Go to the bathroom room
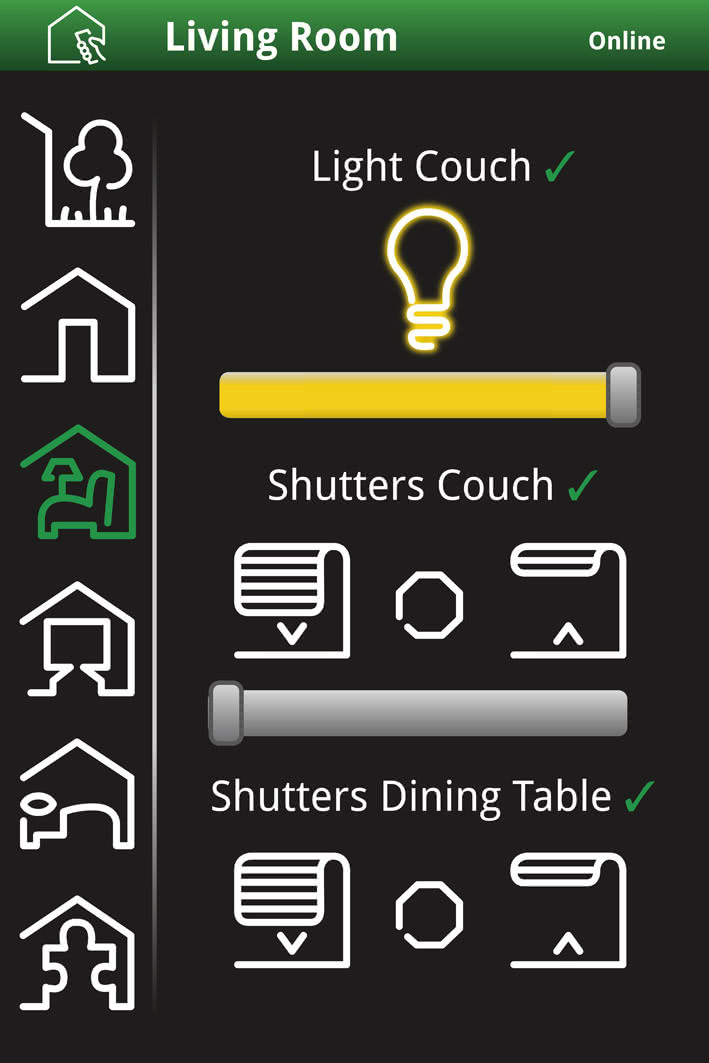 click(x=77, y=794)
